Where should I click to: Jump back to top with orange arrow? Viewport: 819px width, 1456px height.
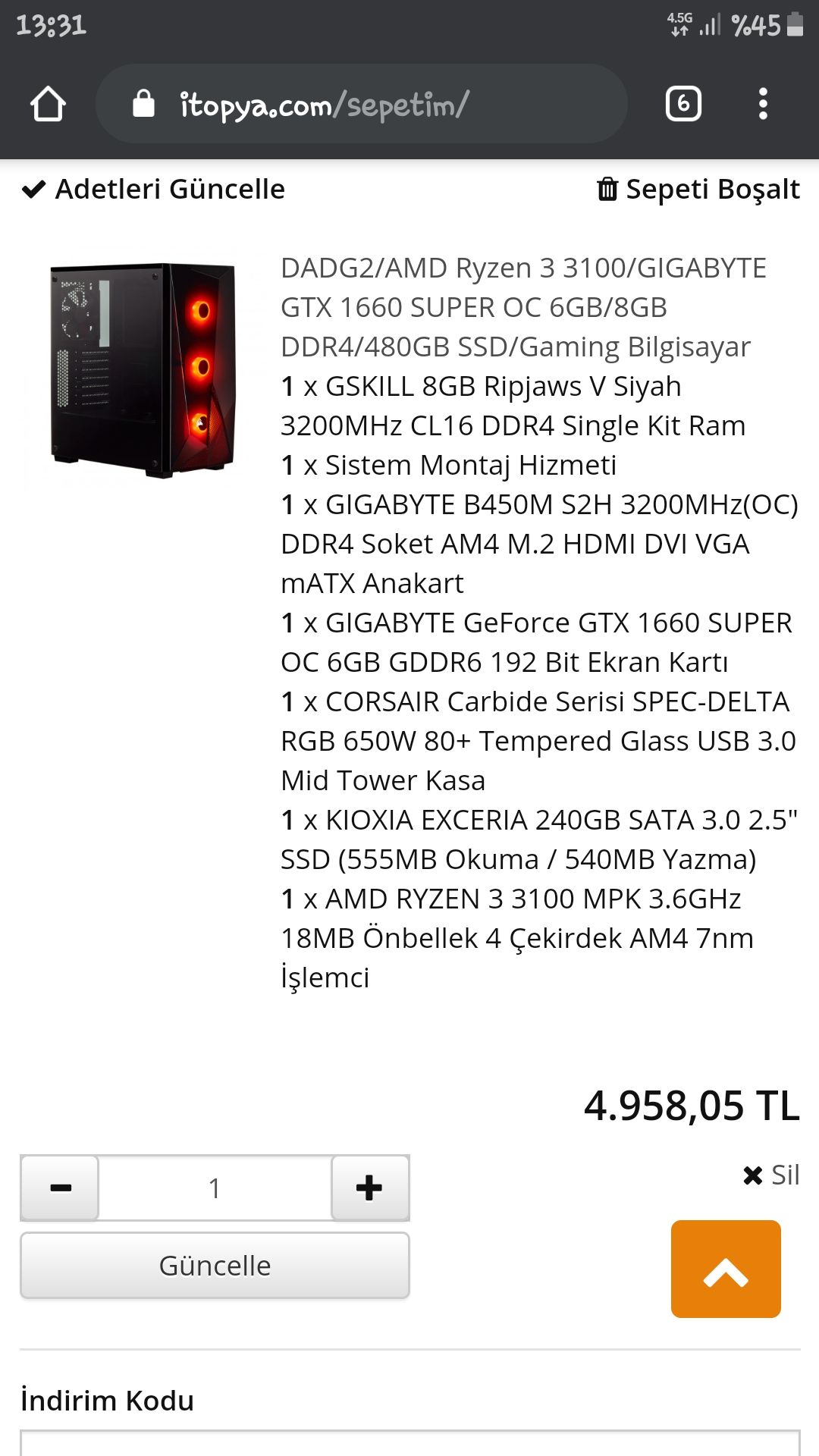pos(726,1269)
